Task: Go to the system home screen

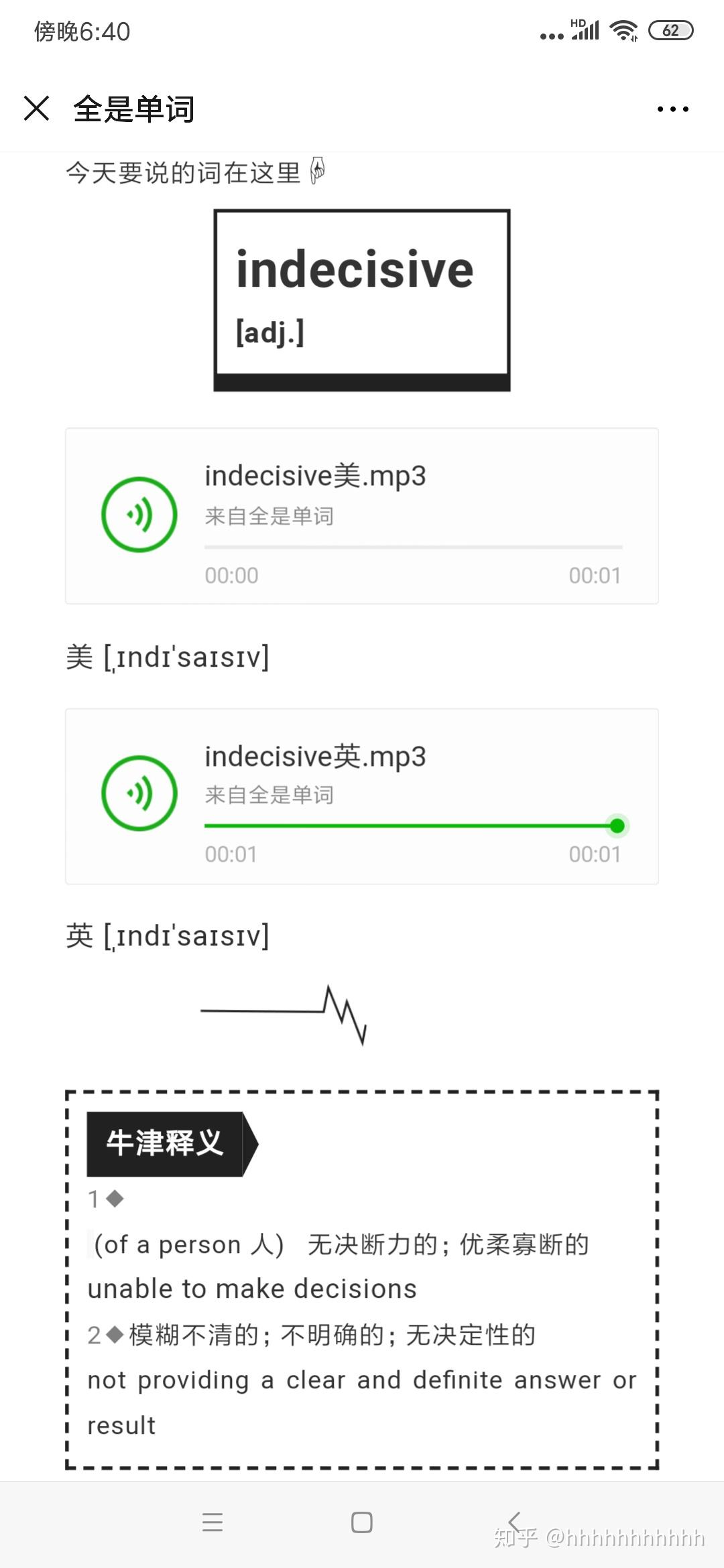Action: [x=362, y=1522]
